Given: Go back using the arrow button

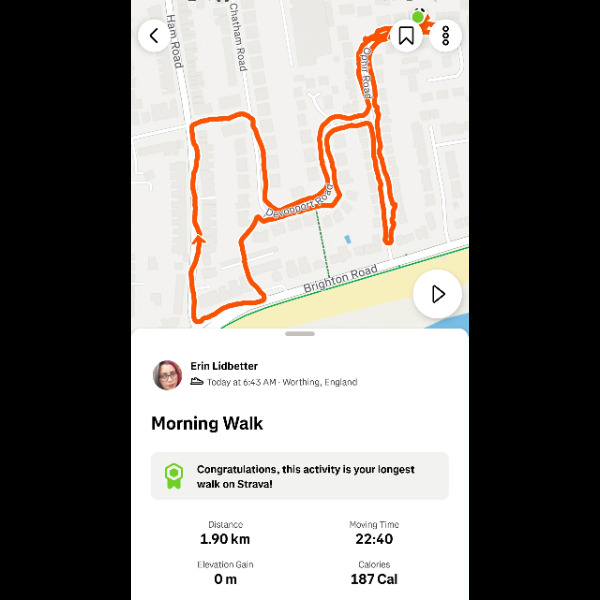Looking at the screenshot, I should point(154,36).
